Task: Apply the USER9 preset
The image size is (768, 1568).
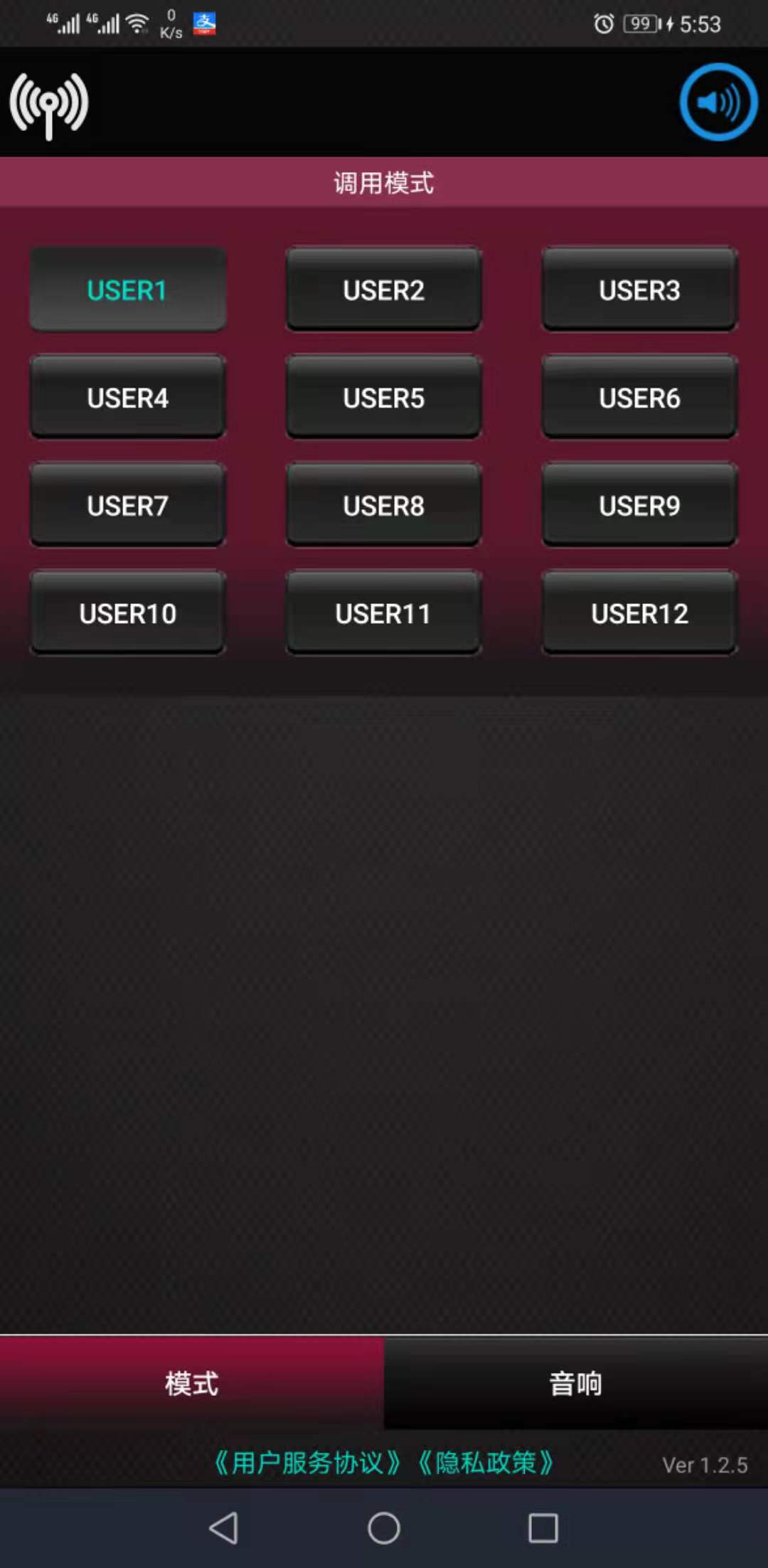Action: (639, 506)
